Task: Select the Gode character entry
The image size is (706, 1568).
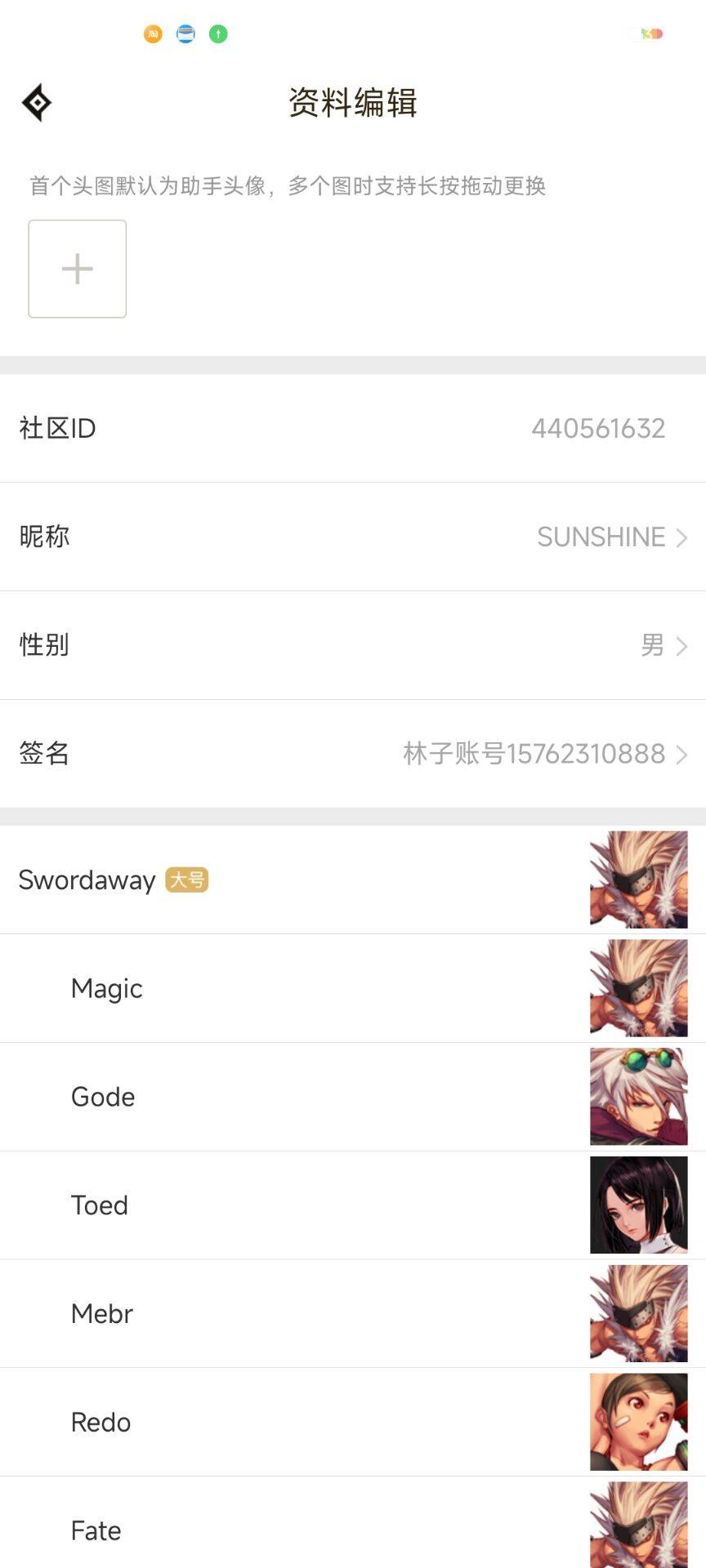Action: 102,1097
